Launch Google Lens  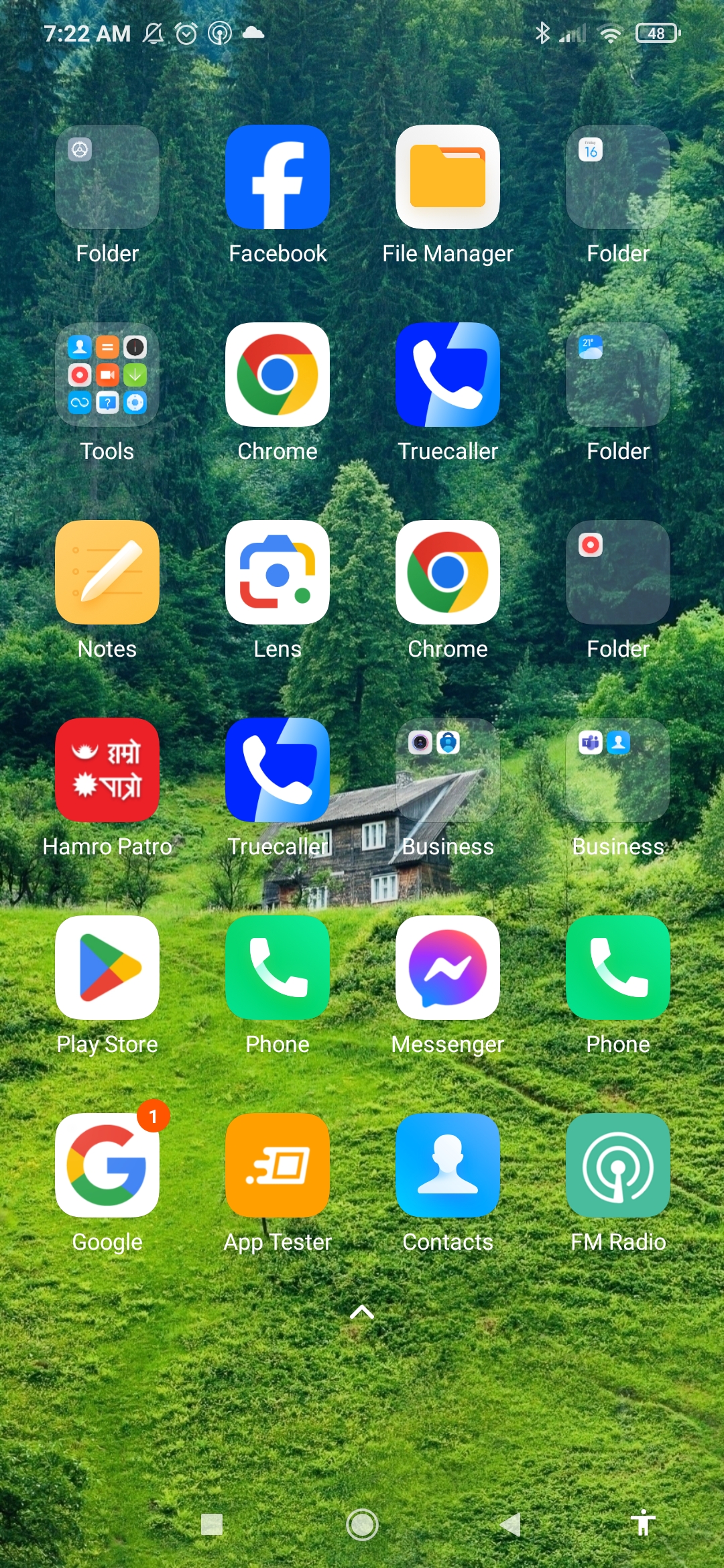tap(278, 572)
